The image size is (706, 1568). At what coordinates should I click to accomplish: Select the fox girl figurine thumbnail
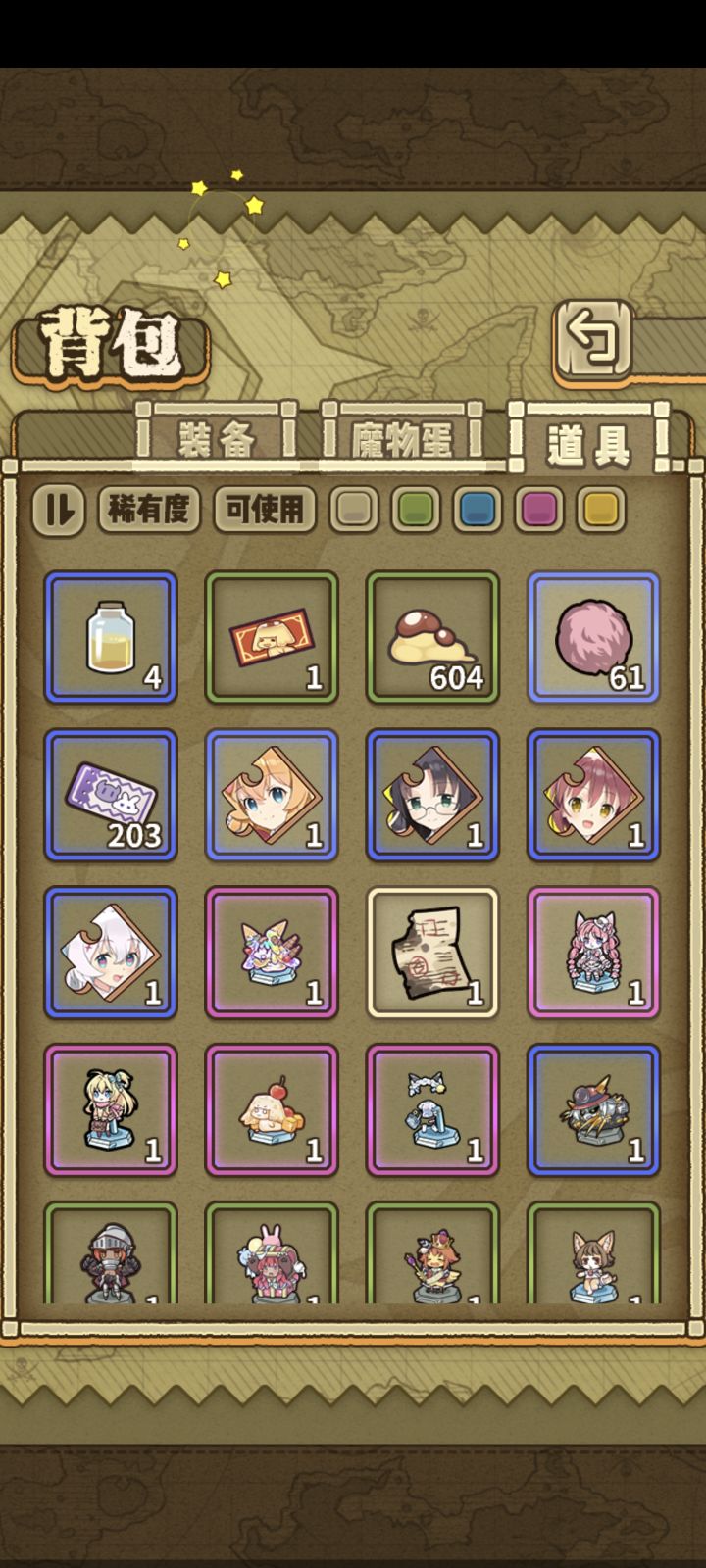[x=593, y=1264]
